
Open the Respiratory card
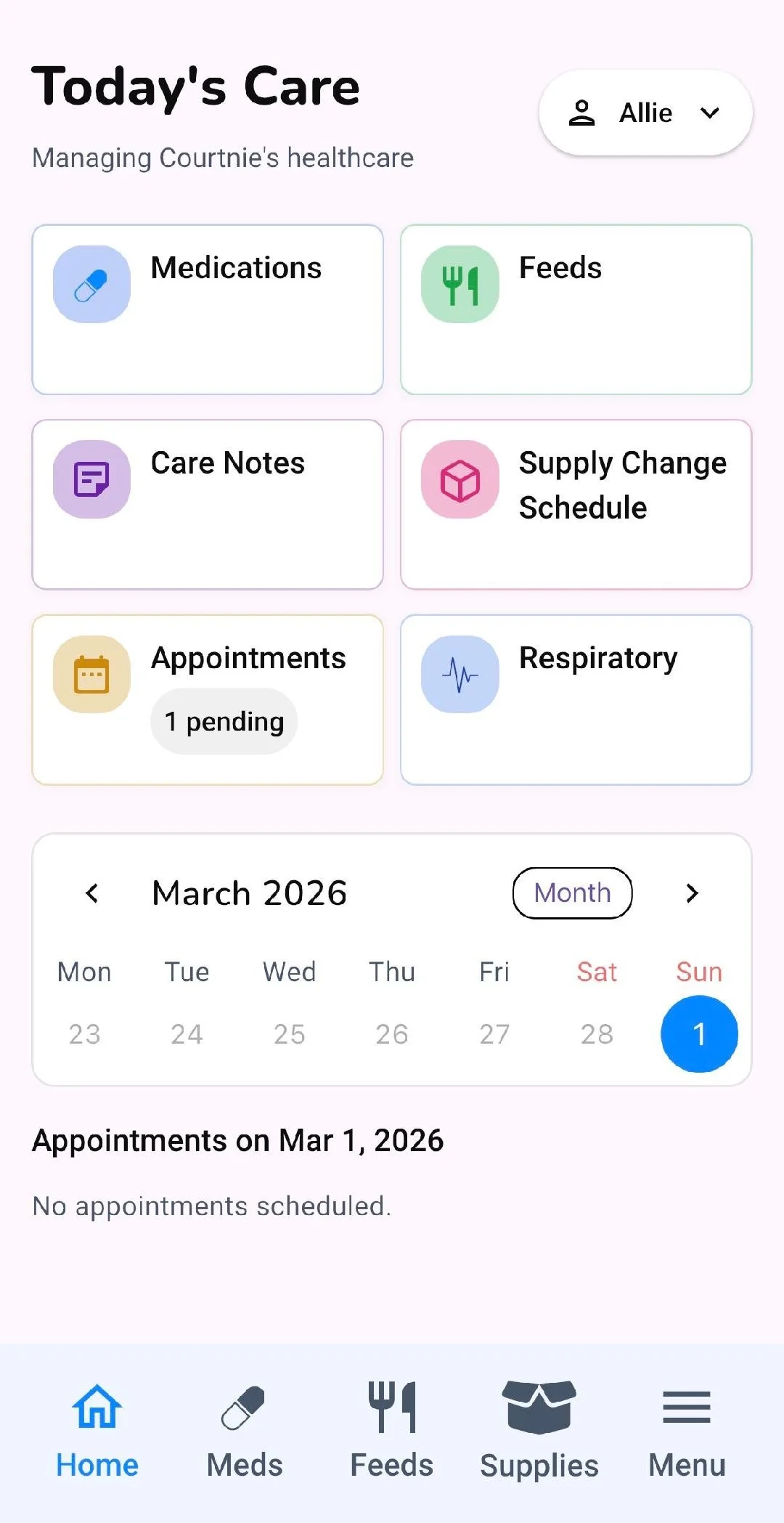[576, 699]
